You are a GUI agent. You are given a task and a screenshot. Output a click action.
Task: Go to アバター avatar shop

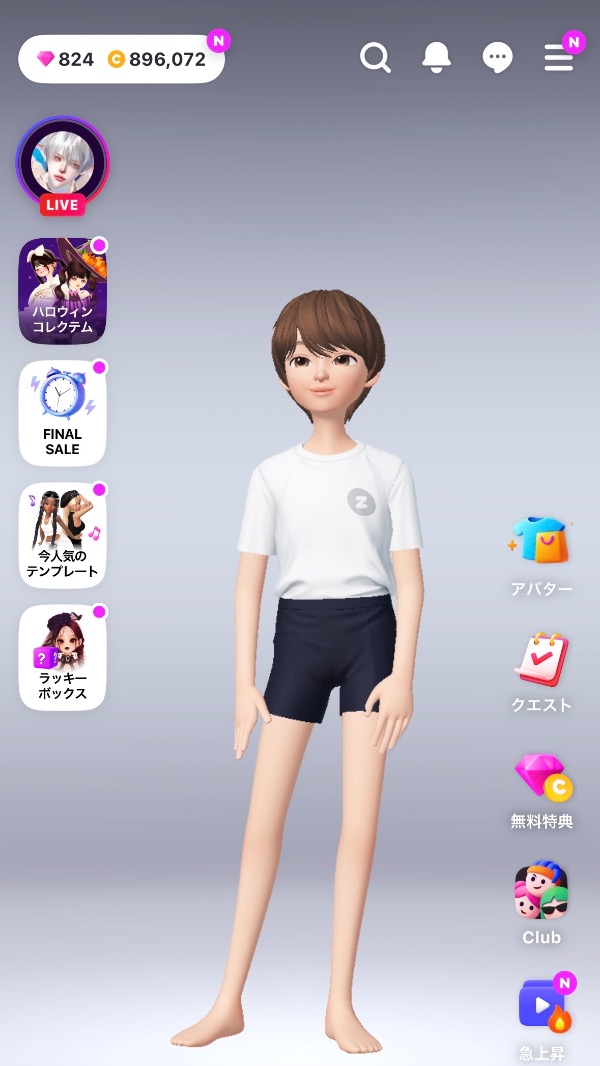click(541, 555)
